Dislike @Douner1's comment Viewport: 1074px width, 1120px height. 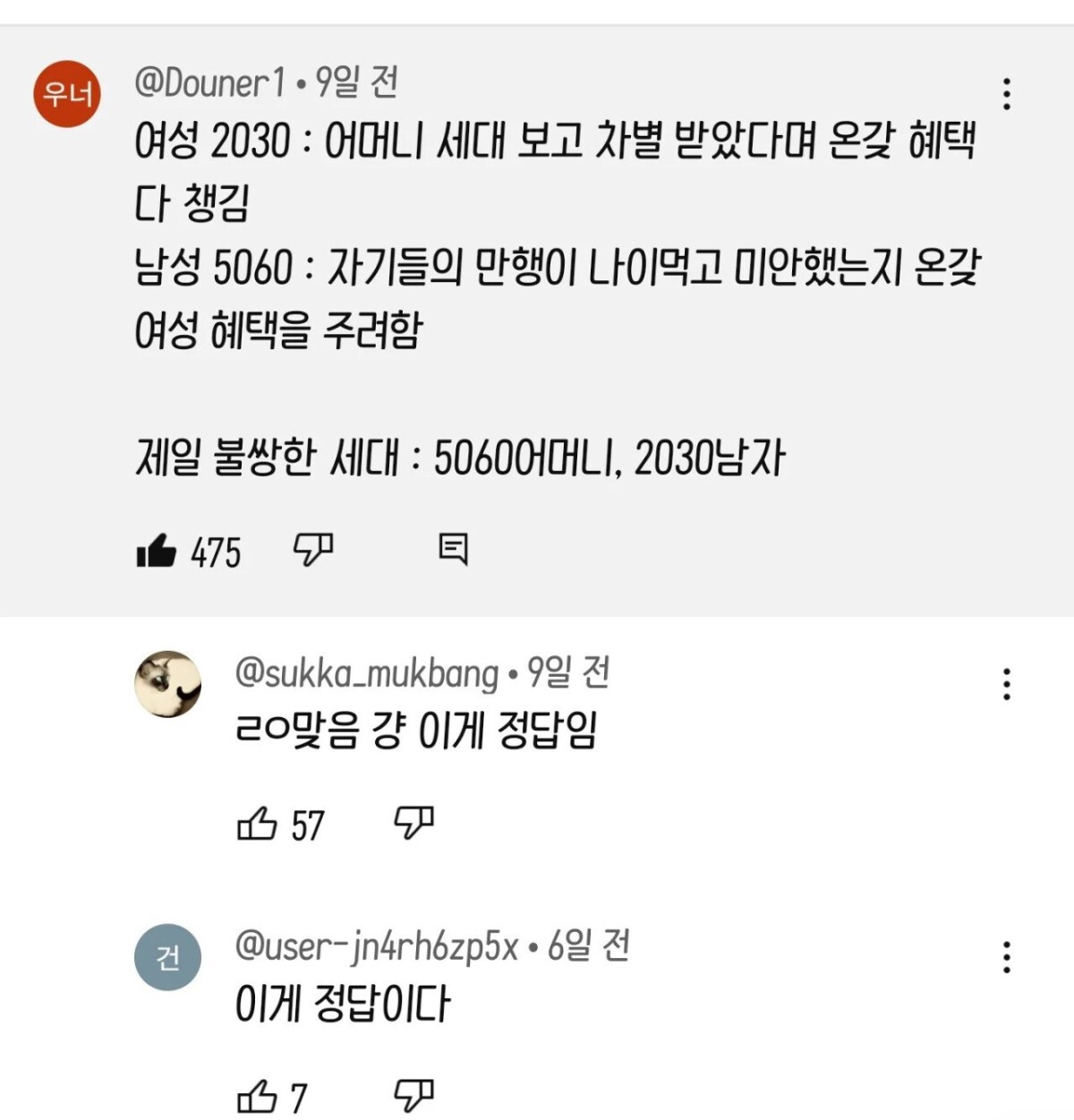click(313, 549)
